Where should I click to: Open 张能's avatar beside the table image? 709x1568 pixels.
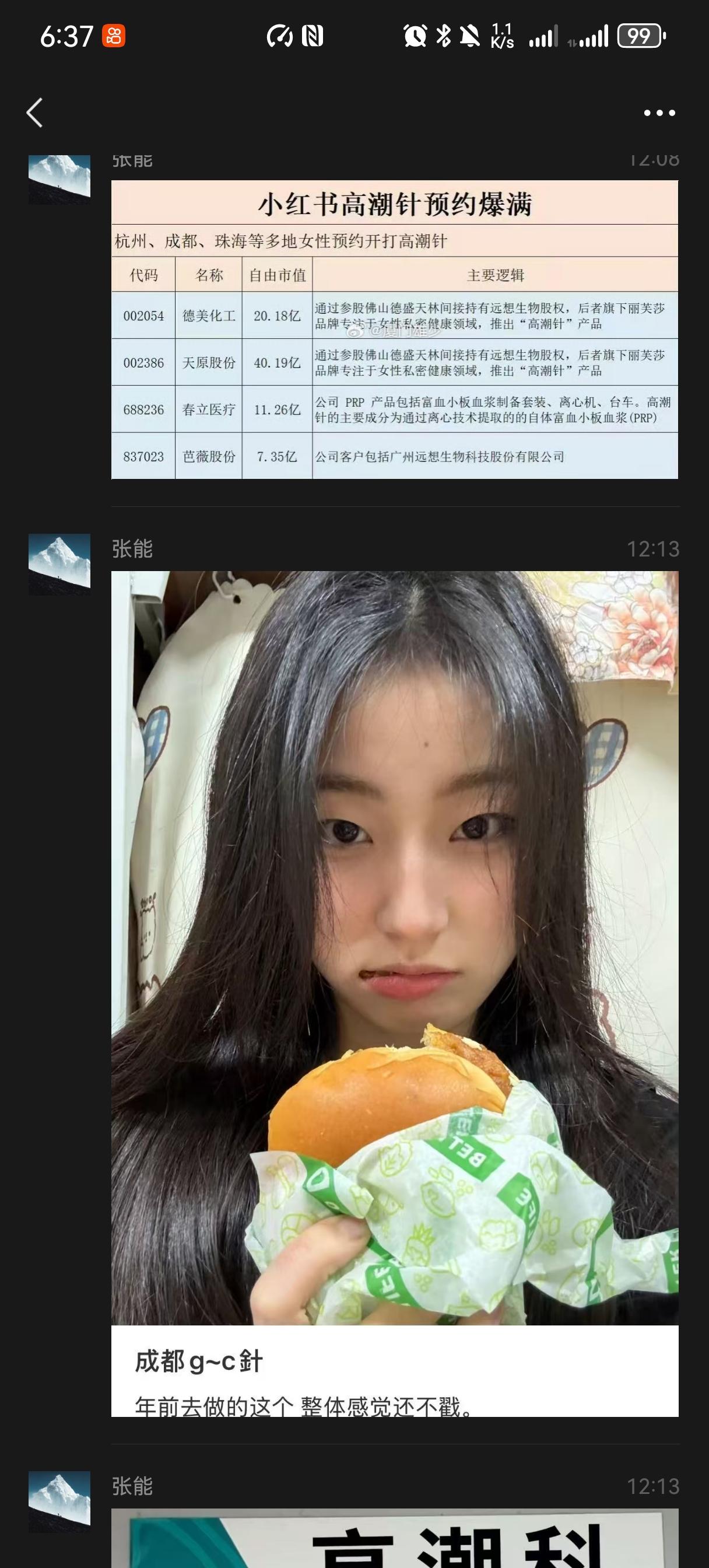click(x=59, y=179)
